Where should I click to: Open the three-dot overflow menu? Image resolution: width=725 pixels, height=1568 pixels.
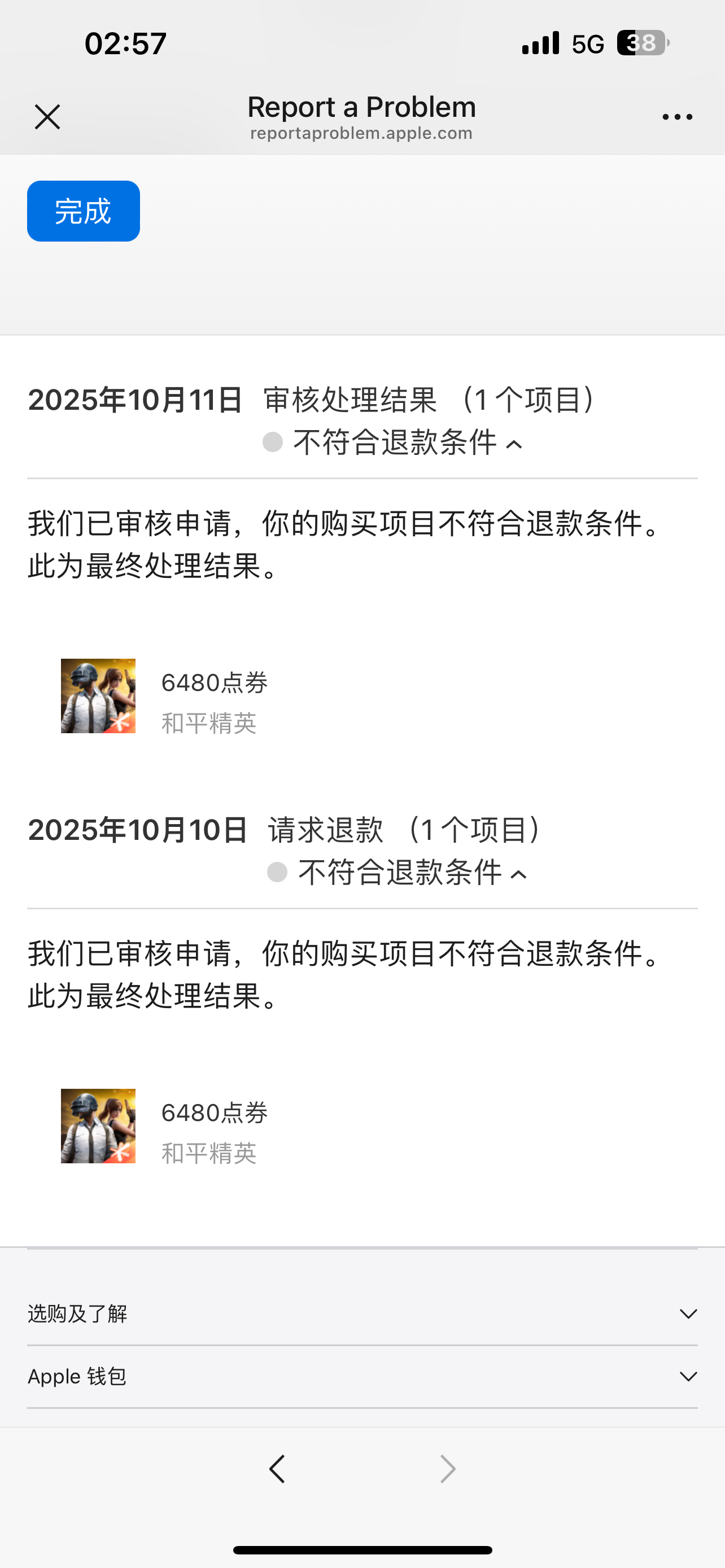pyautogui.click(x=677, y=117)
